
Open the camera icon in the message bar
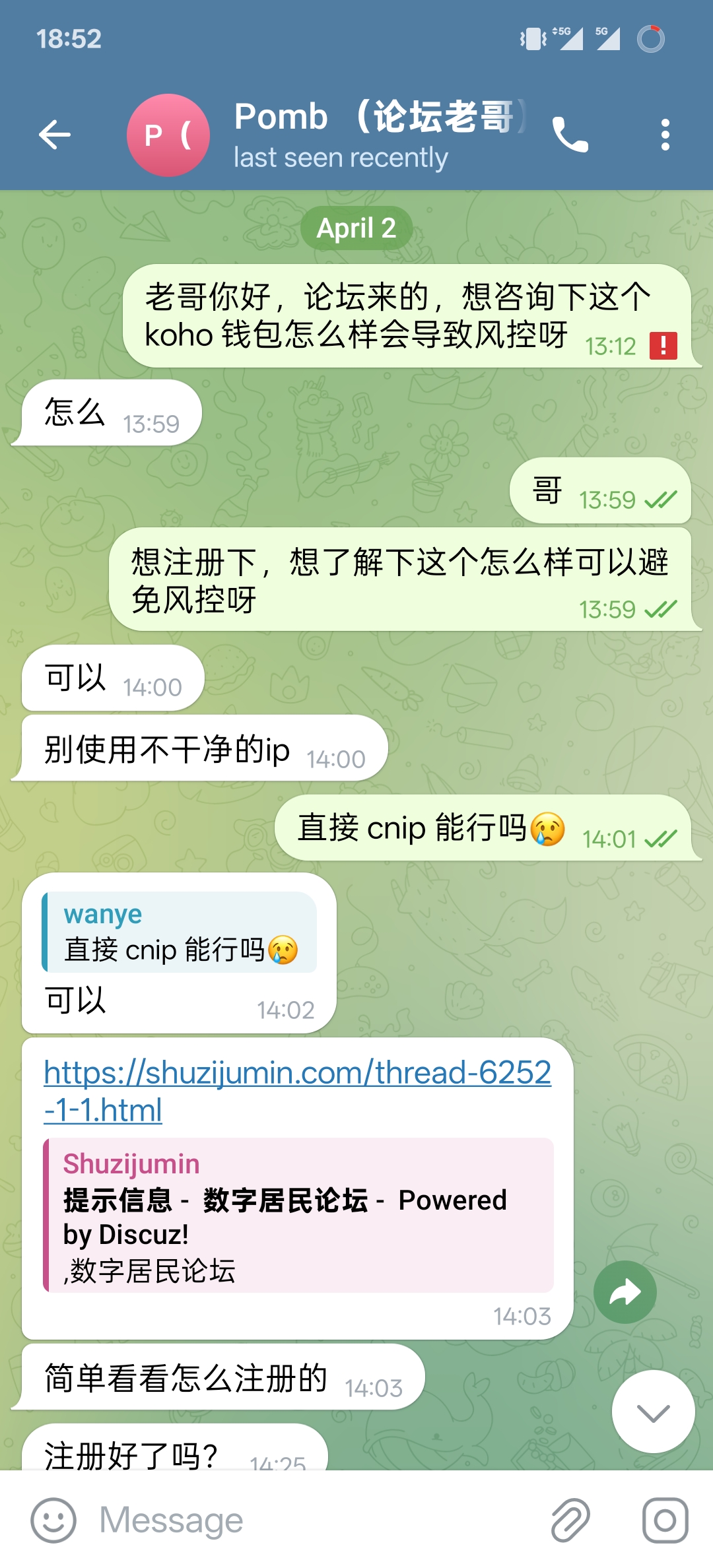pos(665,1520)
